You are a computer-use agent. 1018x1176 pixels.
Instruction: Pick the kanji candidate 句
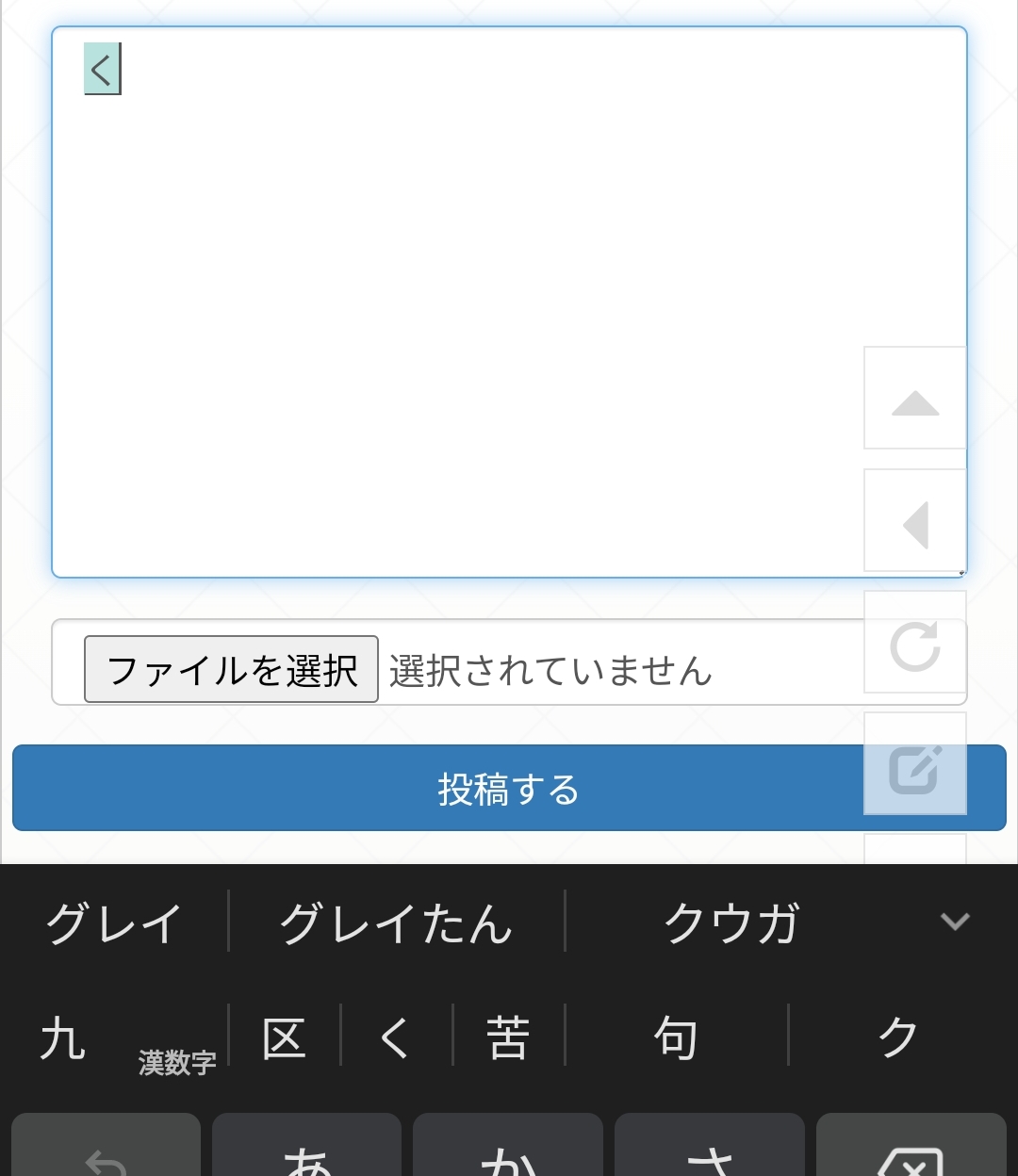(x=675, y=1037)
